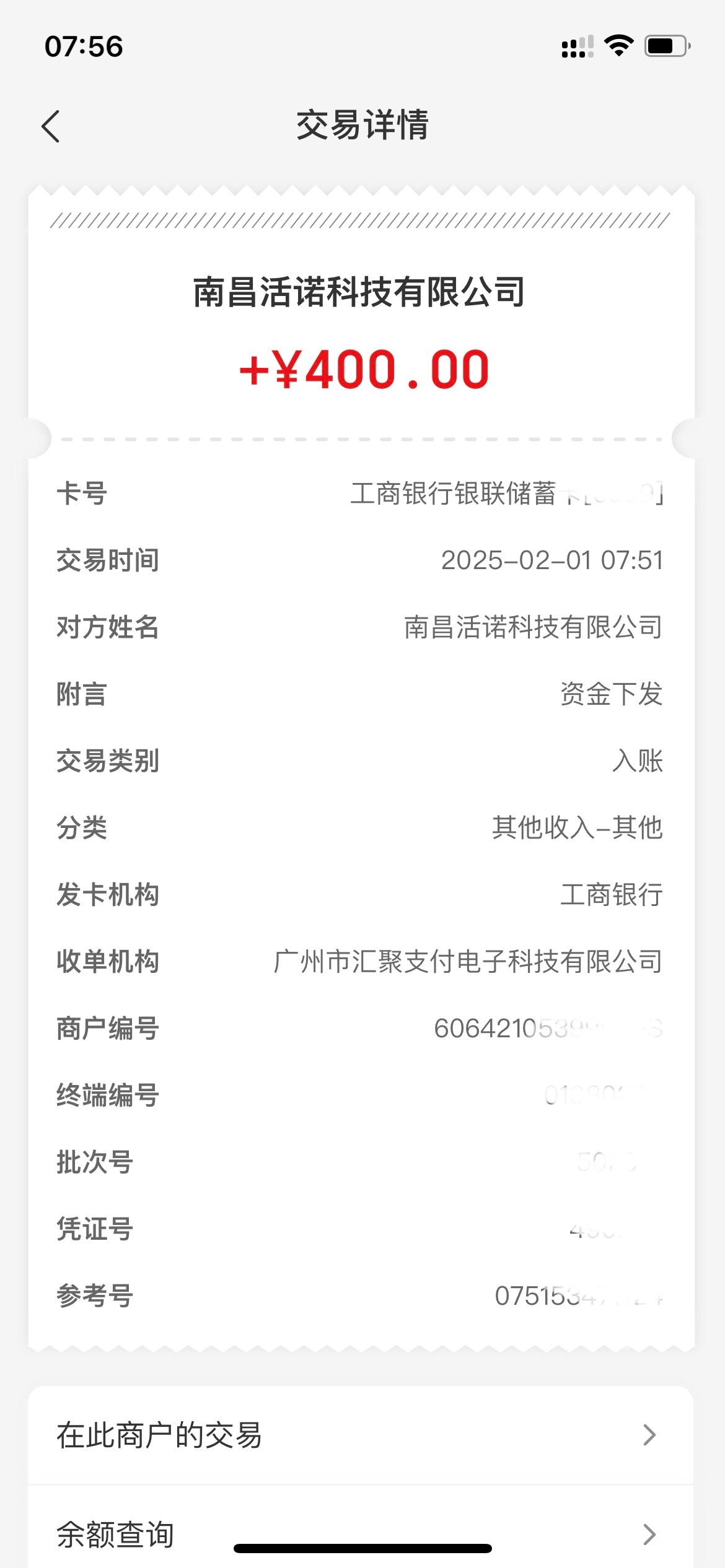Open 在此商户的交易 row
This screenshot has height=1568, width=725.
(361, 1435)
